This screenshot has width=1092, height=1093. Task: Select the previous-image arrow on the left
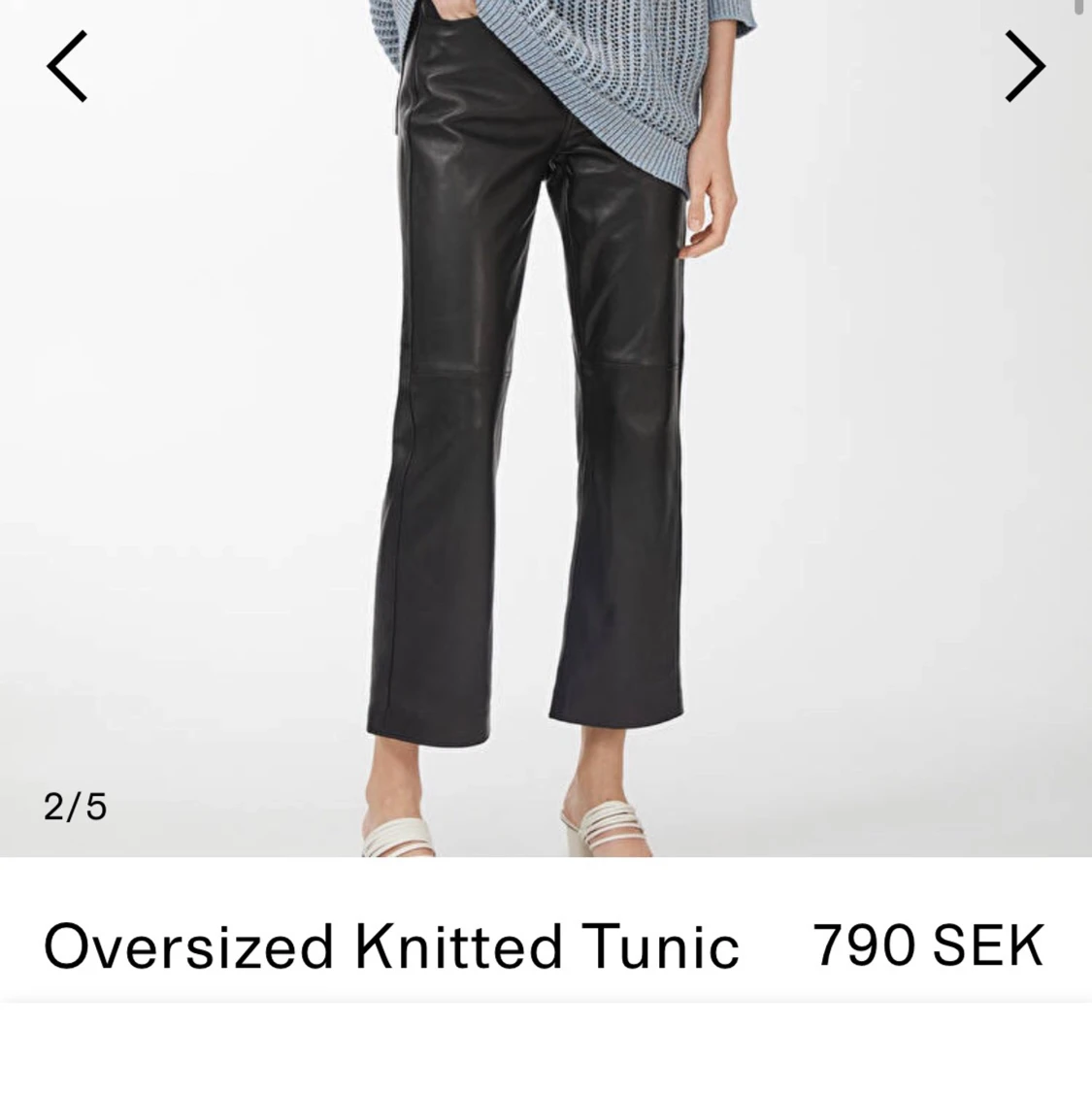tap(66, 66)
